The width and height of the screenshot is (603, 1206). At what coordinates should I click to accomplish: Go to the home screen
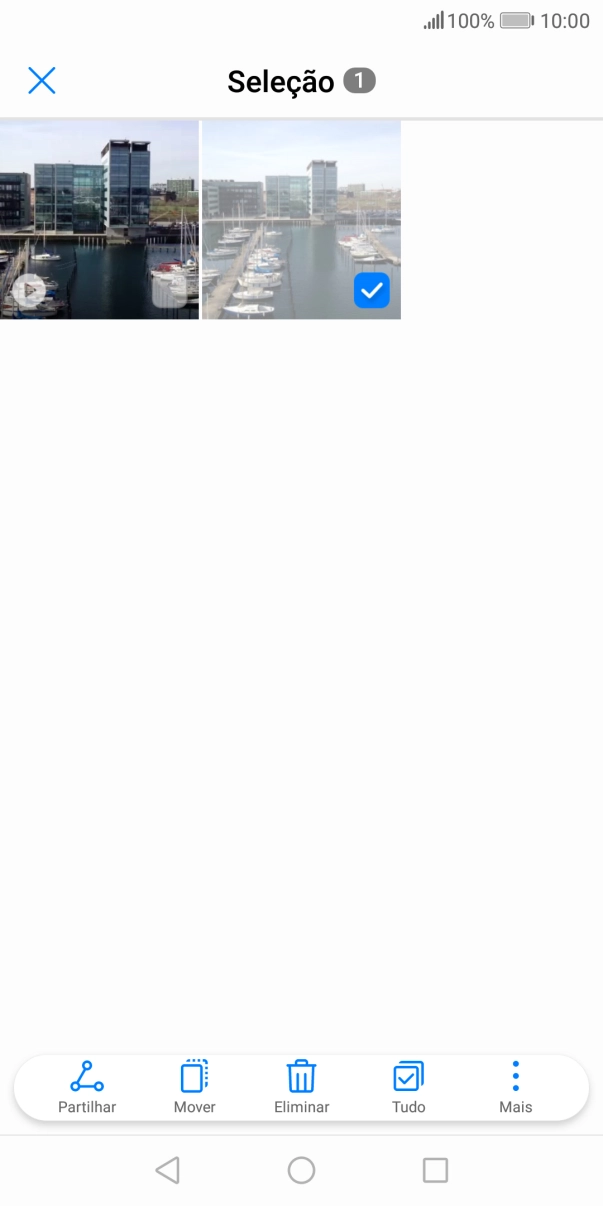(301, 1170)
